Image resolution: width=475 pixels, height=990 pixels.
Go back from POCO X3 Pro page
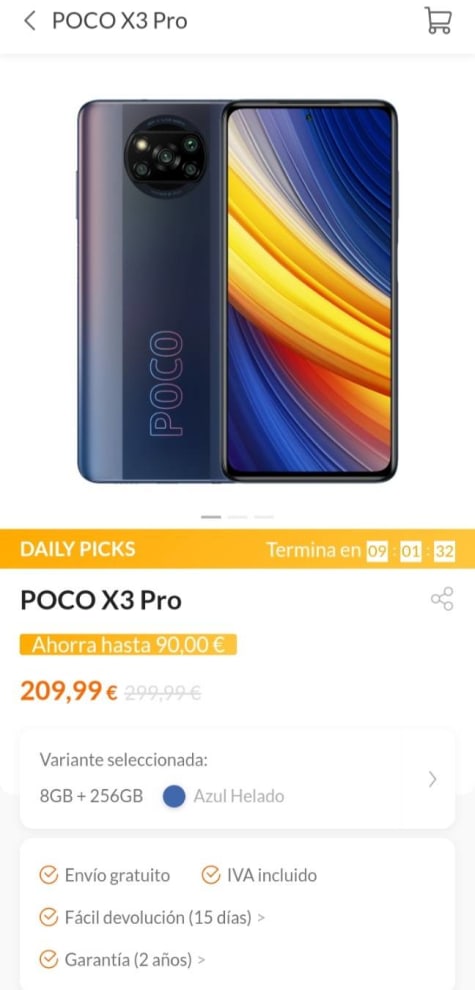pos(29,21)
